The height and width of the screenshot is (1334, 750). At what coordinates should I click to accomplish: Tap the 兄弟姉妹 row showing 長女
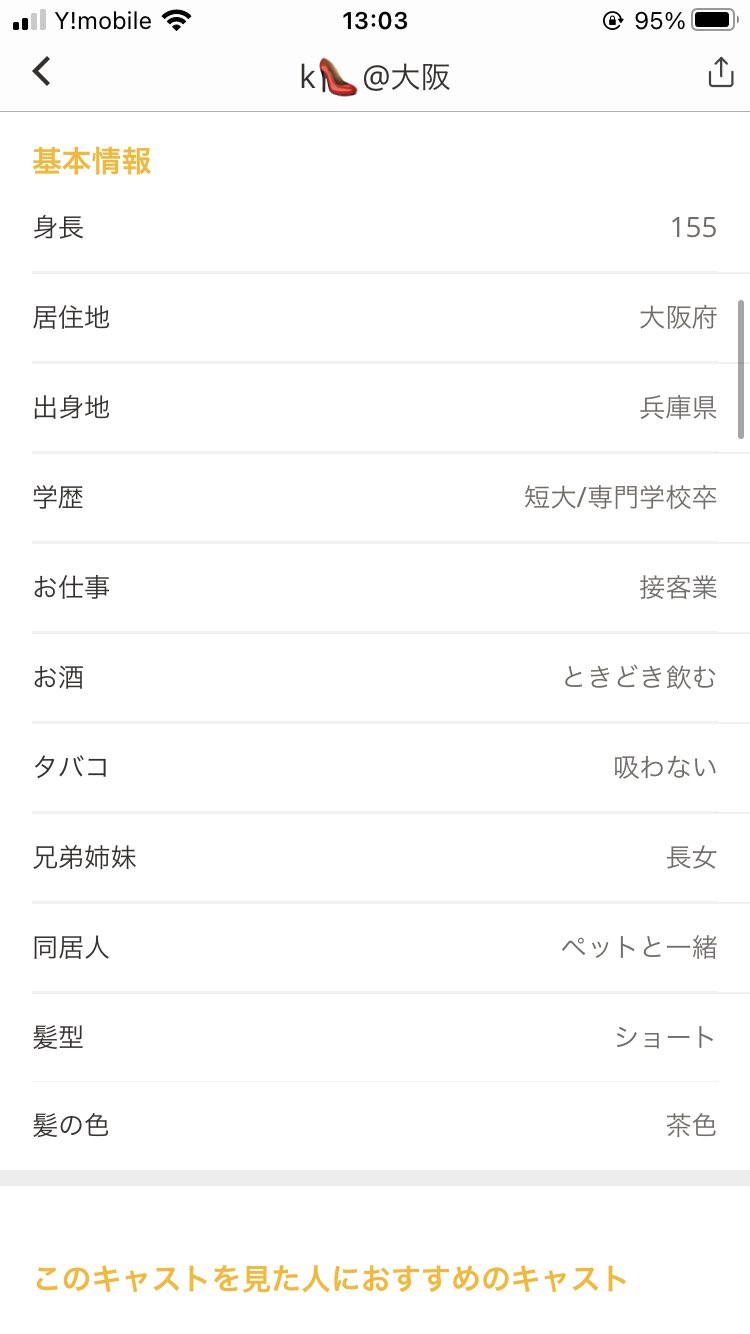375,858
